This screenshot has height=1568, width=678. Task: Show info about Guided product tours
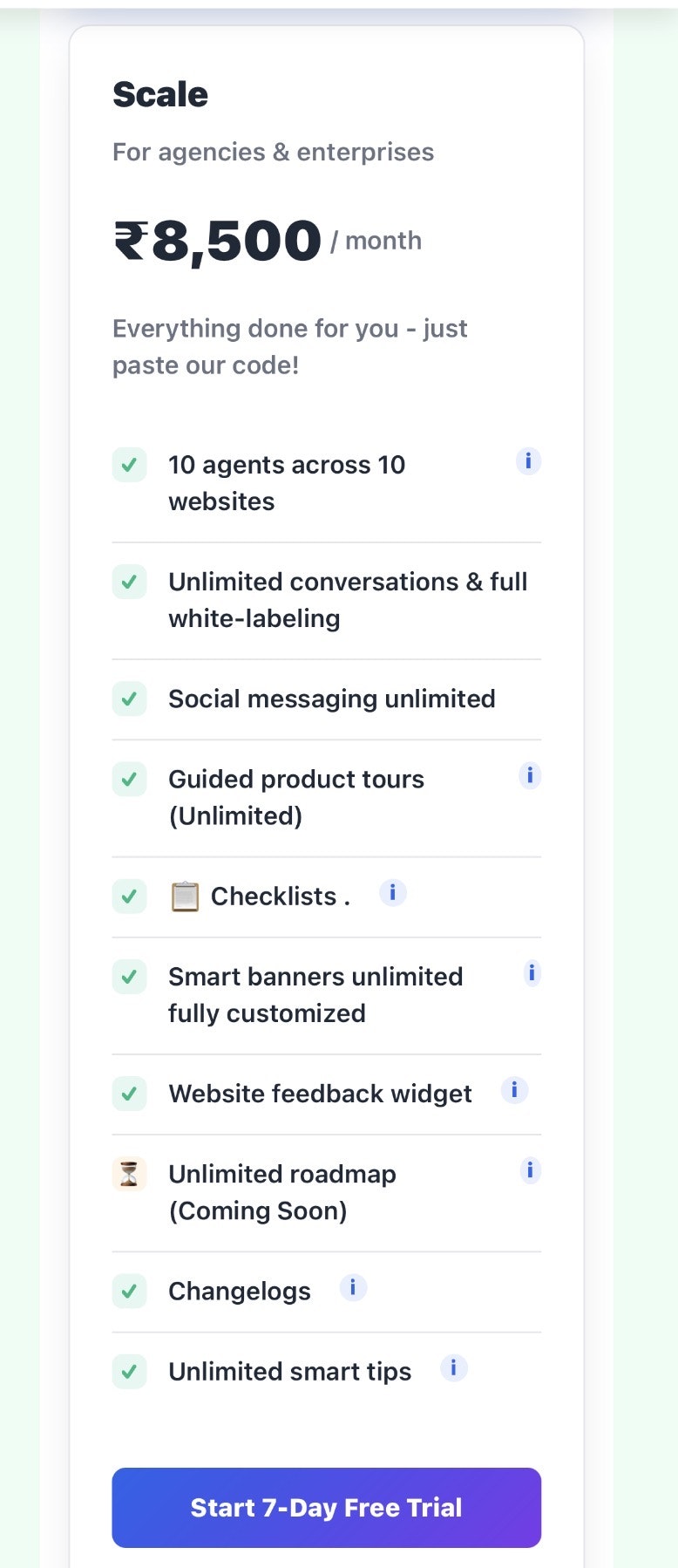pos(529,775)
